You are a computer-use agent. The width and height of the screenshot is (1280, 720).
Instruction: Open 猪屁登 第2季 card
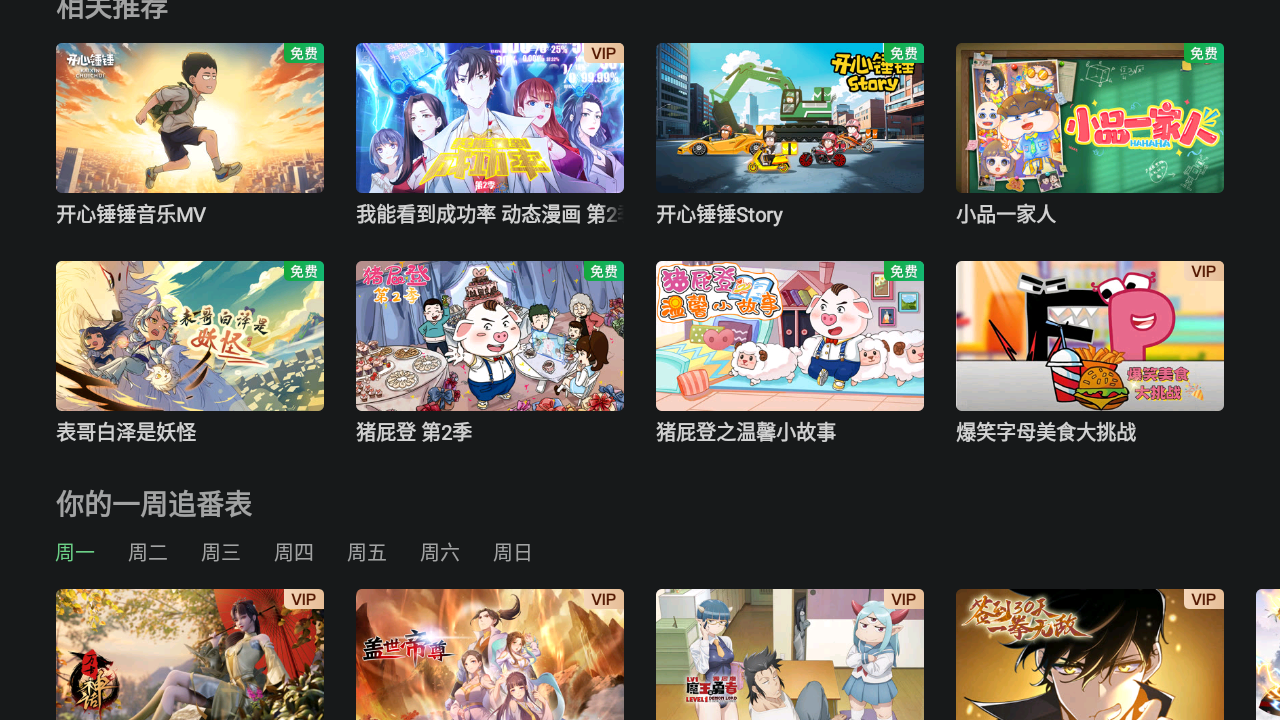(490, 336)
